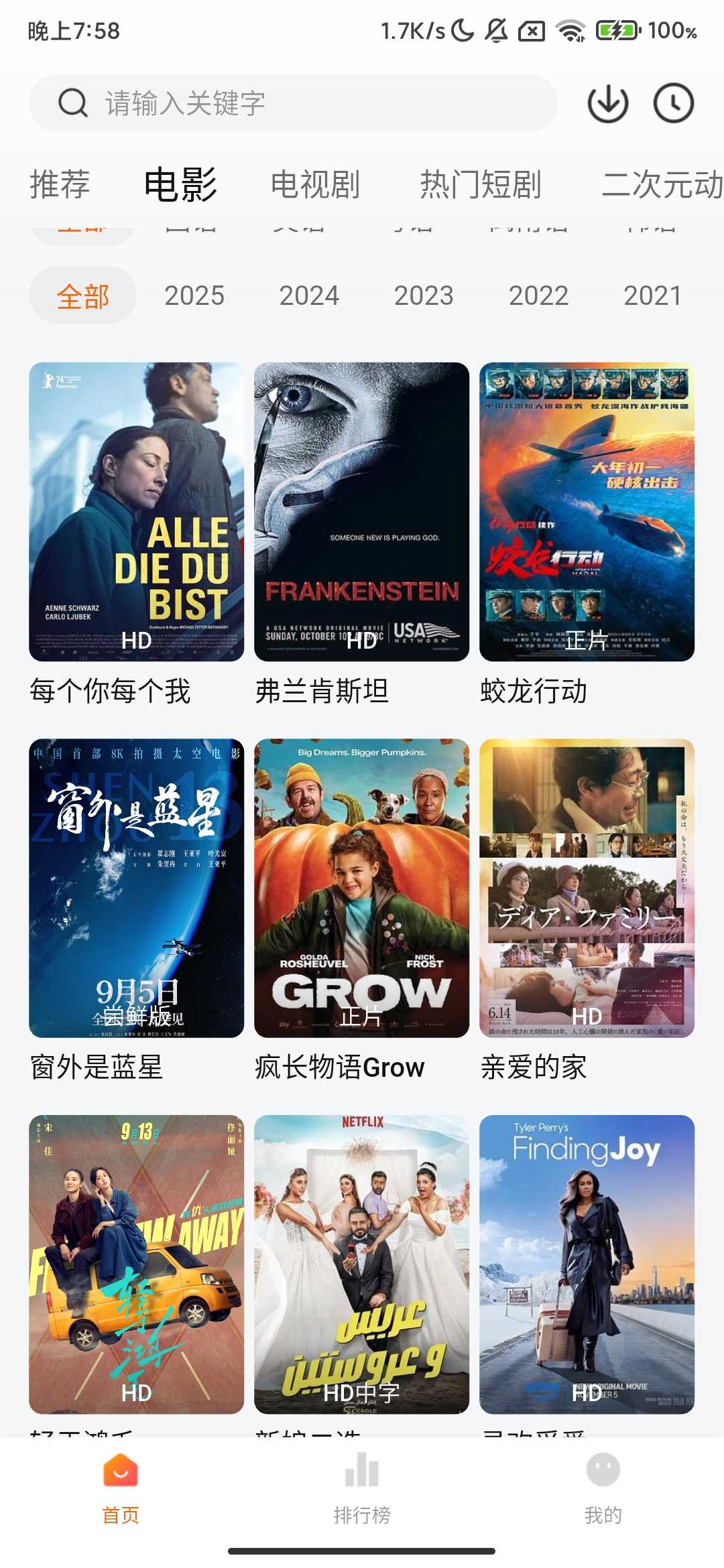Filter movies by year 2024
This screenshot has width=724, height=1568.
(x=309, y=296)
